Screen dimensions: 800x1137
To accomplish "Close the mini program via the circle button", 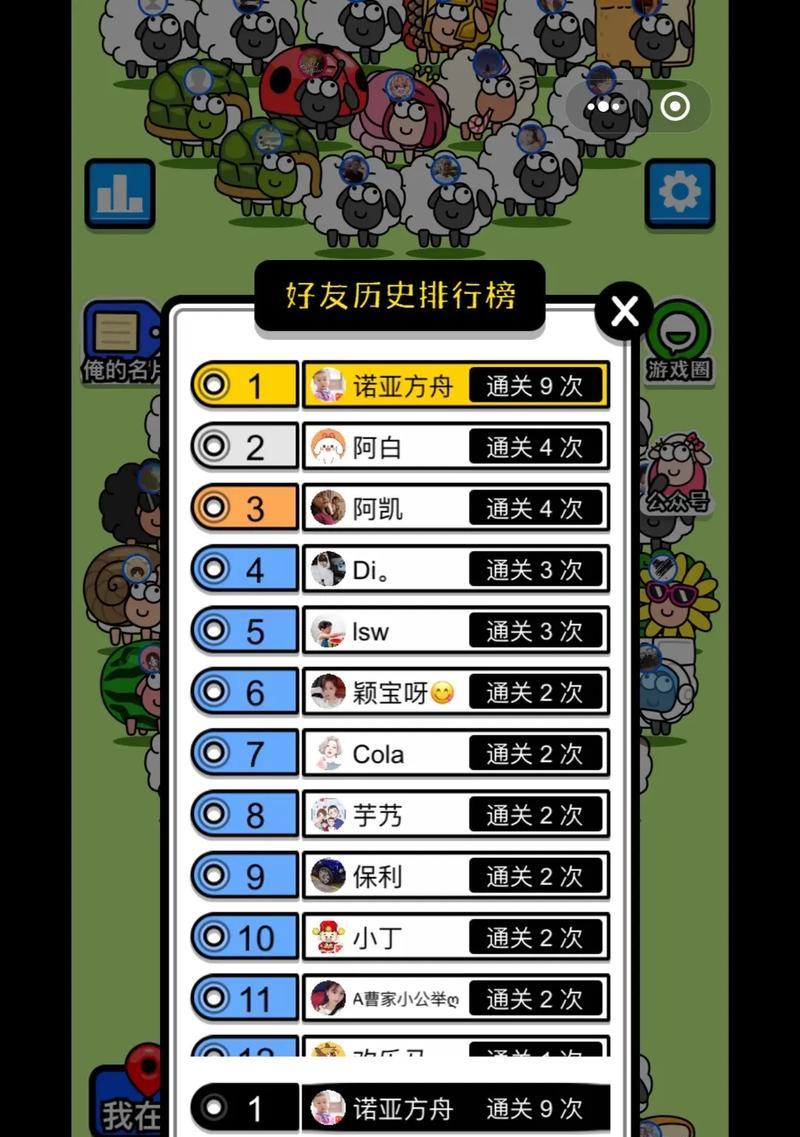I will [676, 106].
